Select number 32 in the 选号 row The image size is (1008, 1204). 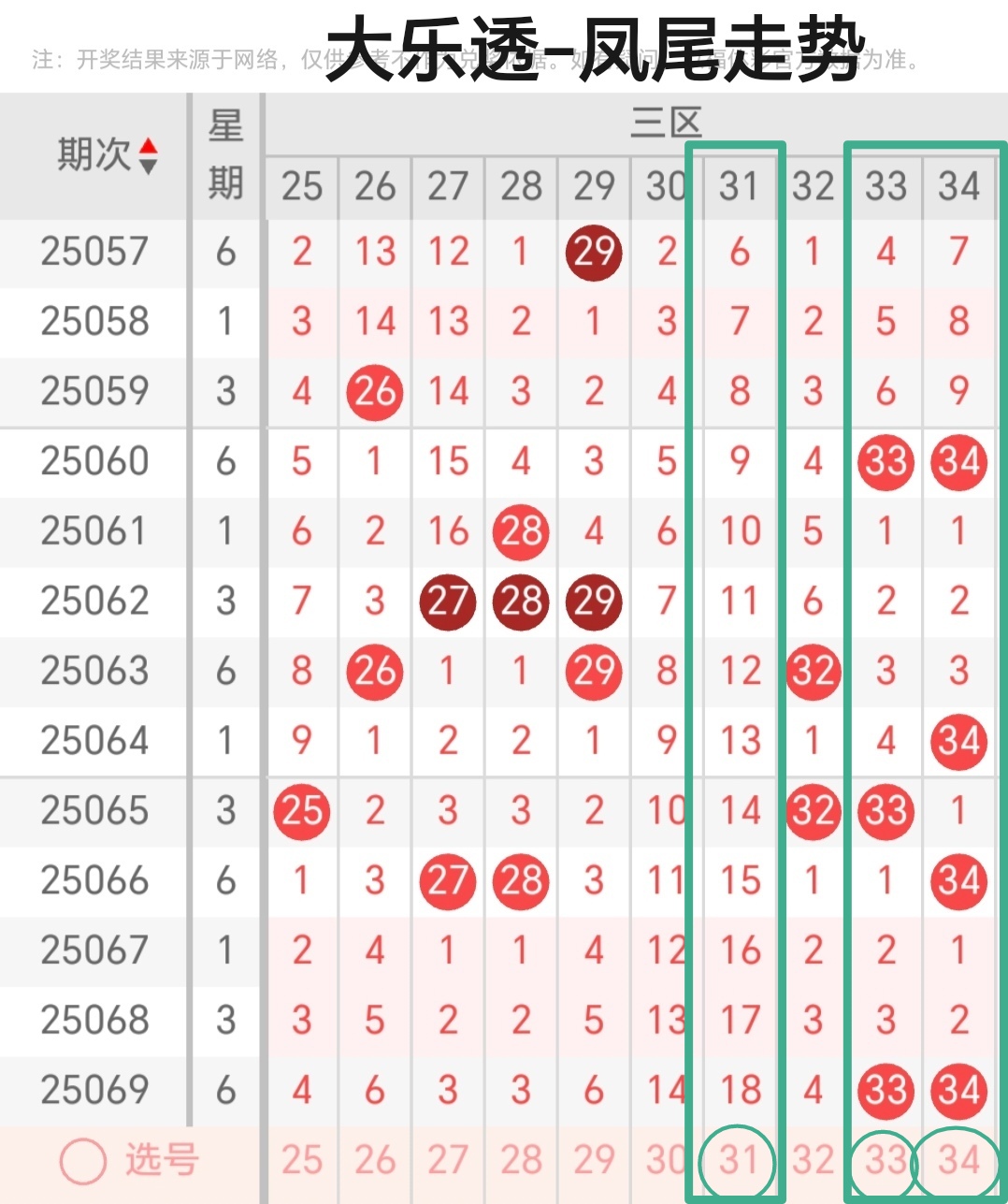[813, 1161]
